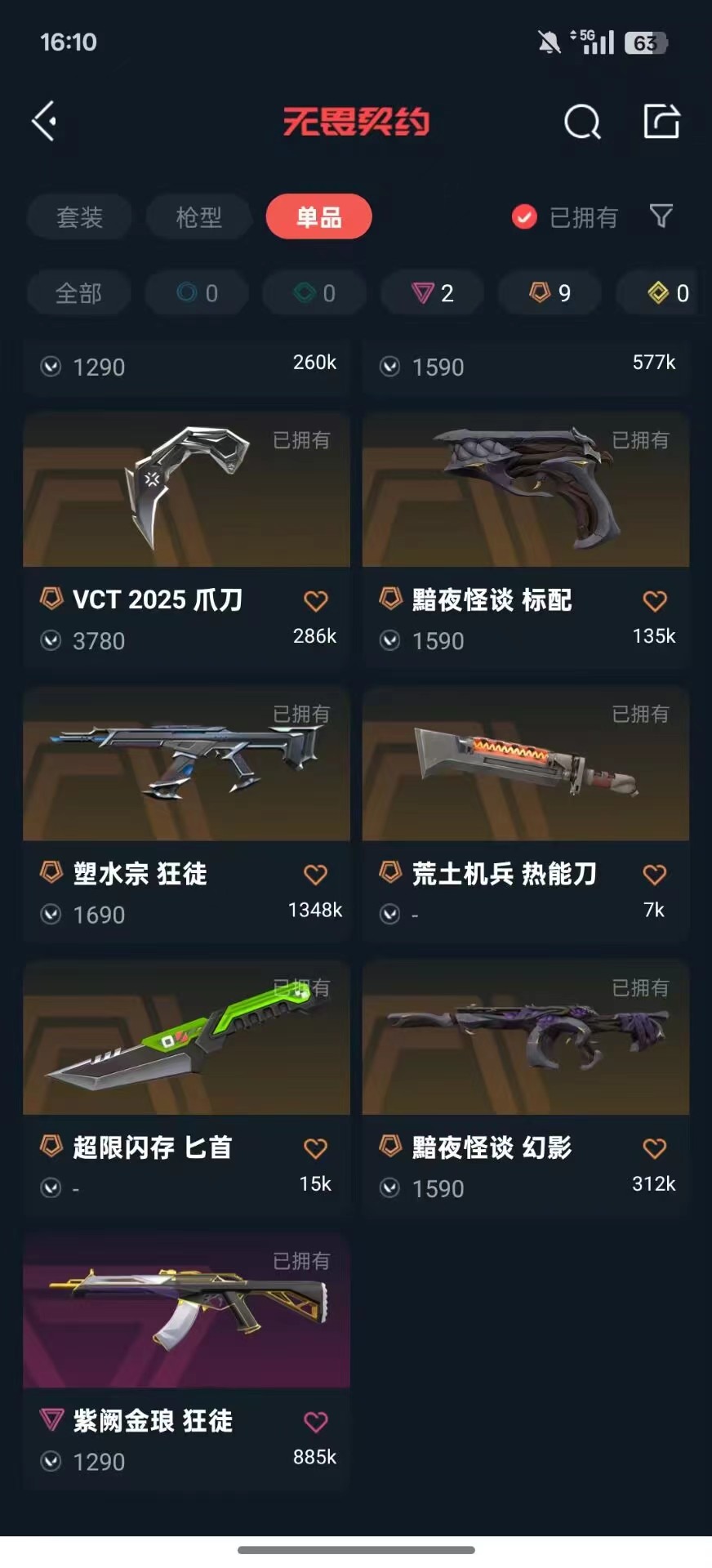Open the 紫阙金琅 狂徒 card
This screenshot has height=1568, width=712.
(x=186, y=1361)
